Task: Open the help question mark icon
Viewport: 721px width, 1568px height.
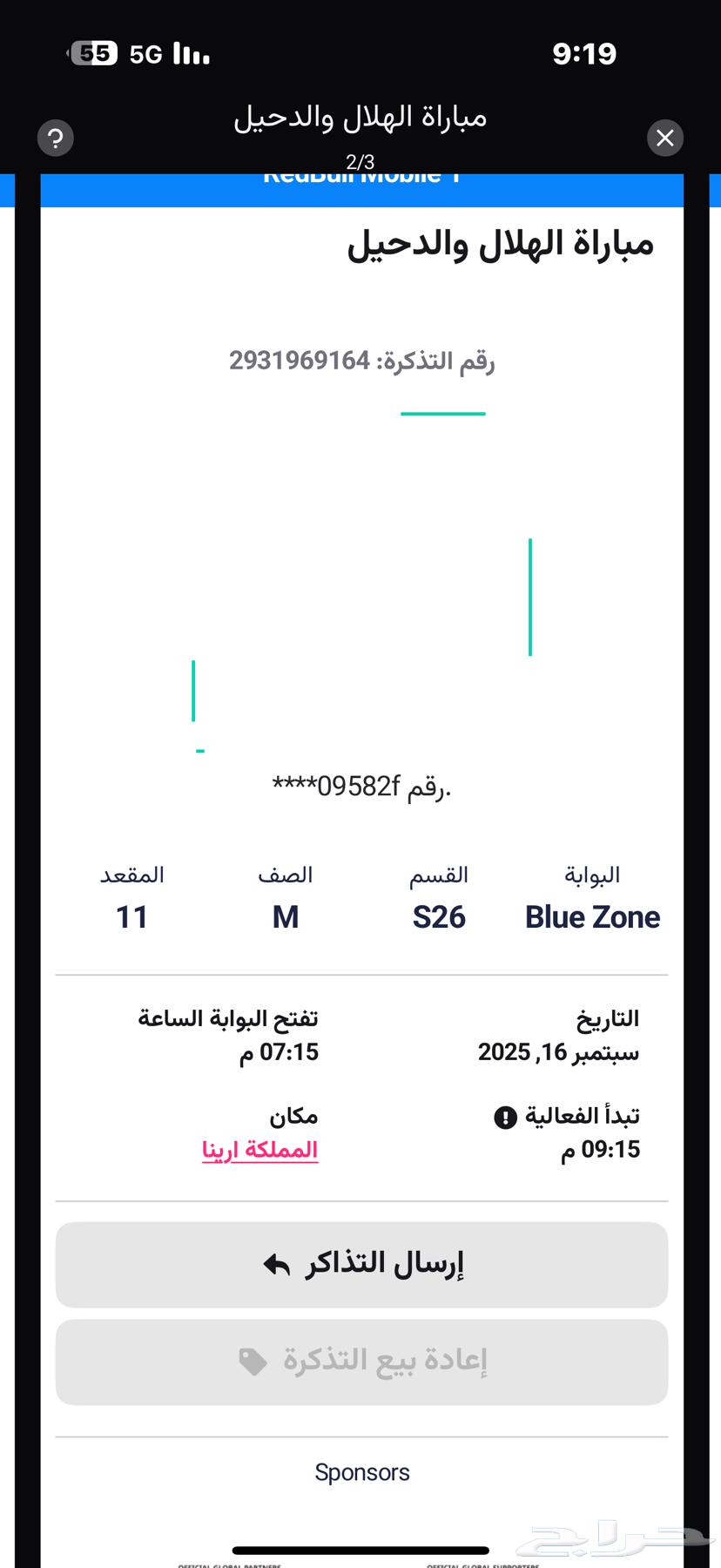Action: click(x=55, y=138)
